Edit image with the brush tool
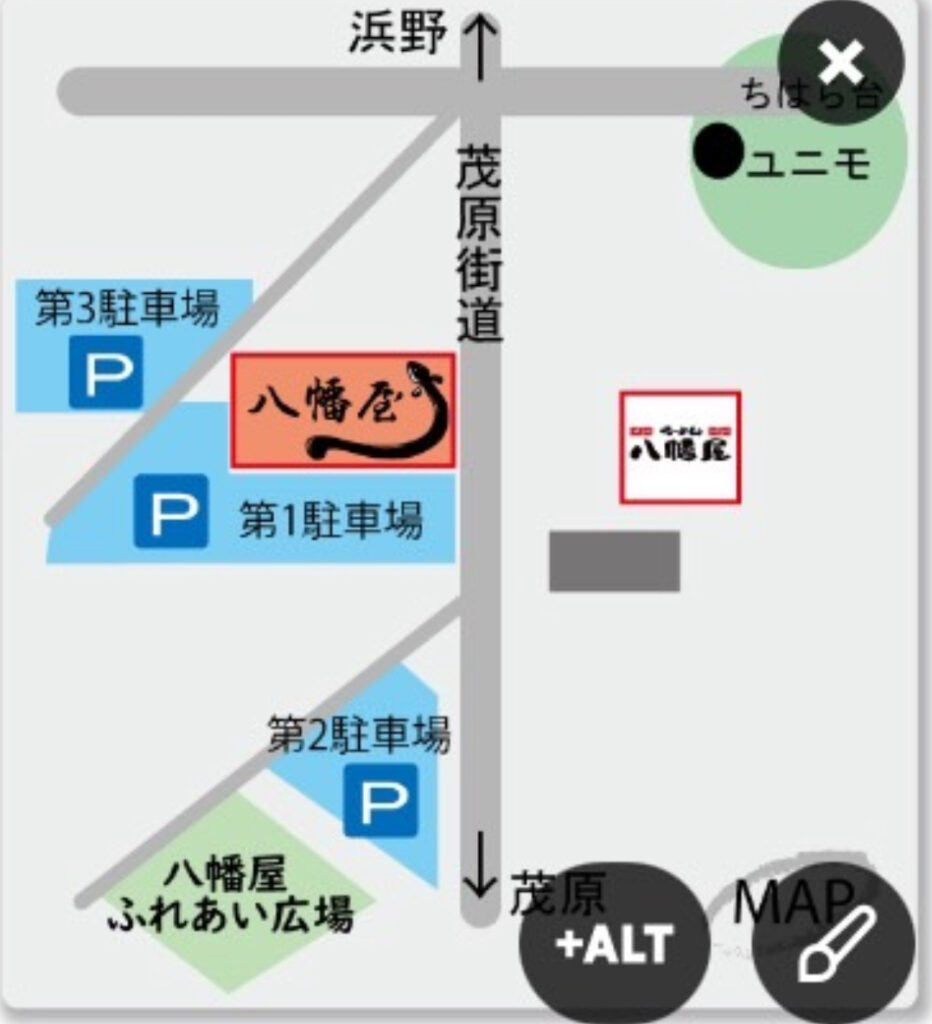 click(x=835, y=944)
